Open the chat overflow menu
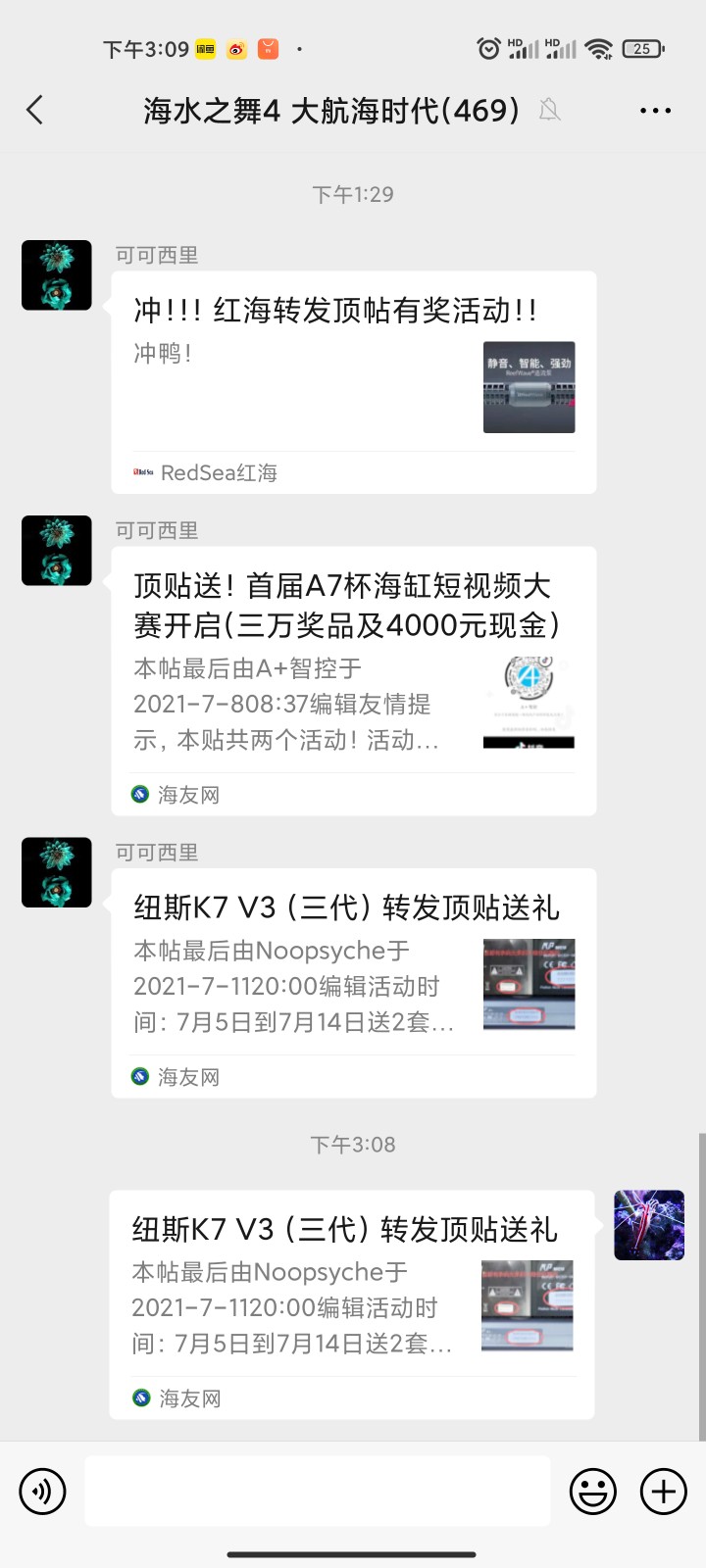Viewport: 706px width, 1568px height. point(655,111)
